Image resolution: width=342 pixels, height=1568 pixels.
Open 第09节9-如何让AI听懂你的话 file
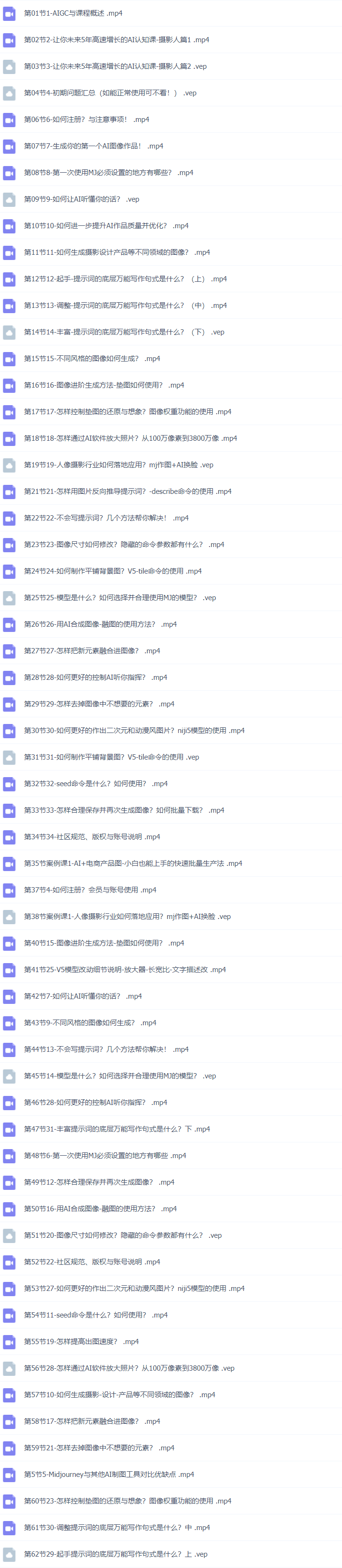(82, 199)
